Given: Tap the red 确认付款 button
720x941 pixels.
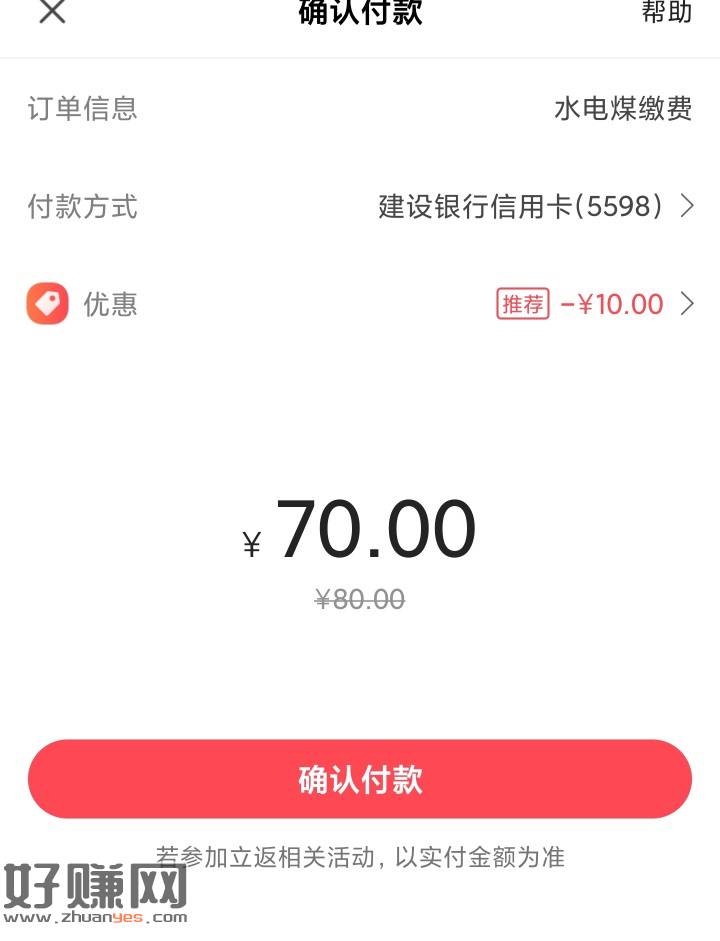Looking at the screenshot, I should [360, 779].
